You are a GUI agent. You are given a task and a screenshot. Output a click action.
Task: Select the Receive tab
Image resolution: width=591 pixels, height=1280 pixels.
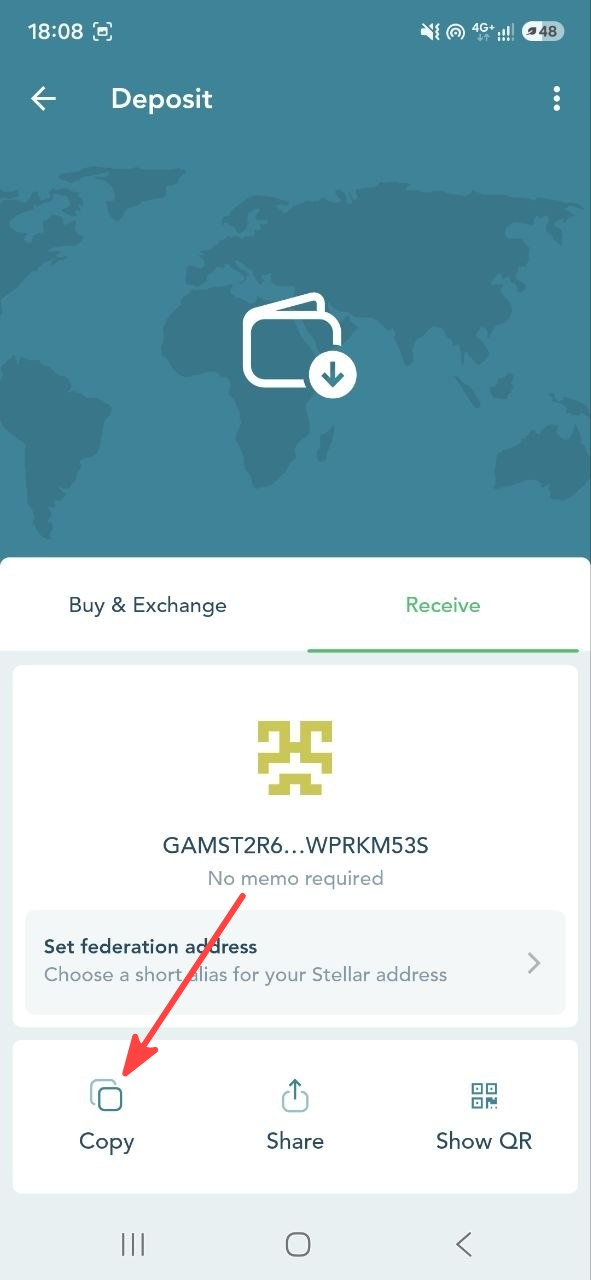(x=443, y=605)
